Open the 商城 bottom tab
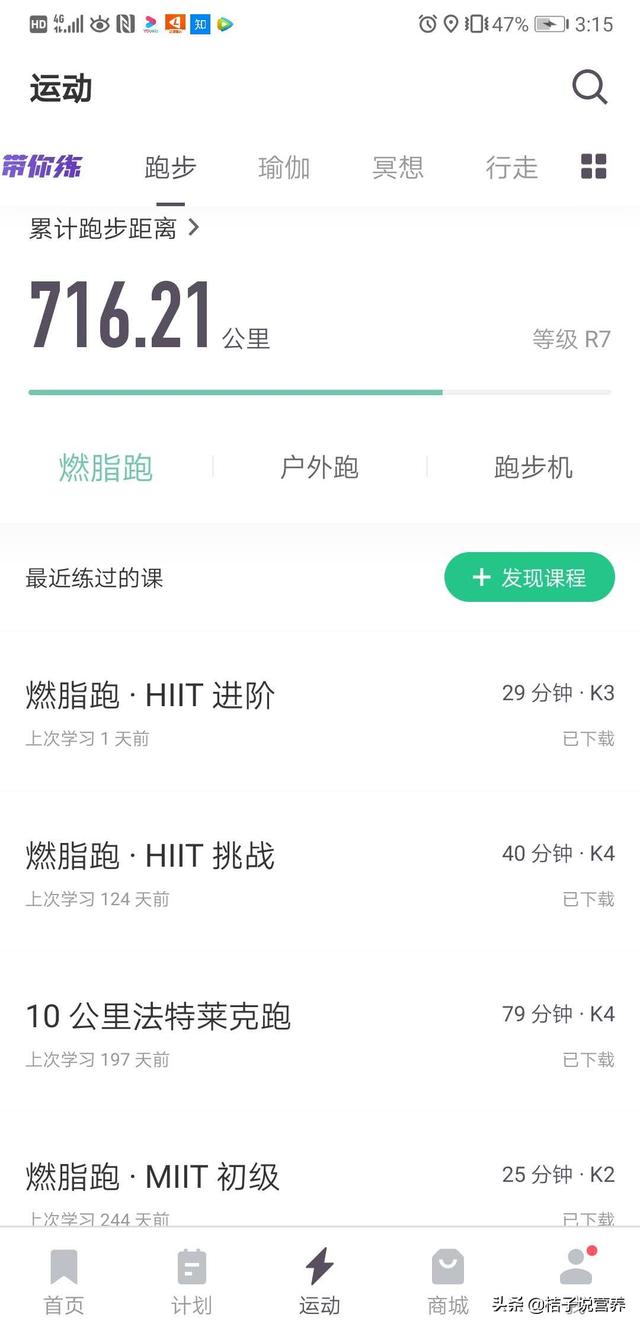Viewport: 640px width, 1327px height. click(448, 1280)
